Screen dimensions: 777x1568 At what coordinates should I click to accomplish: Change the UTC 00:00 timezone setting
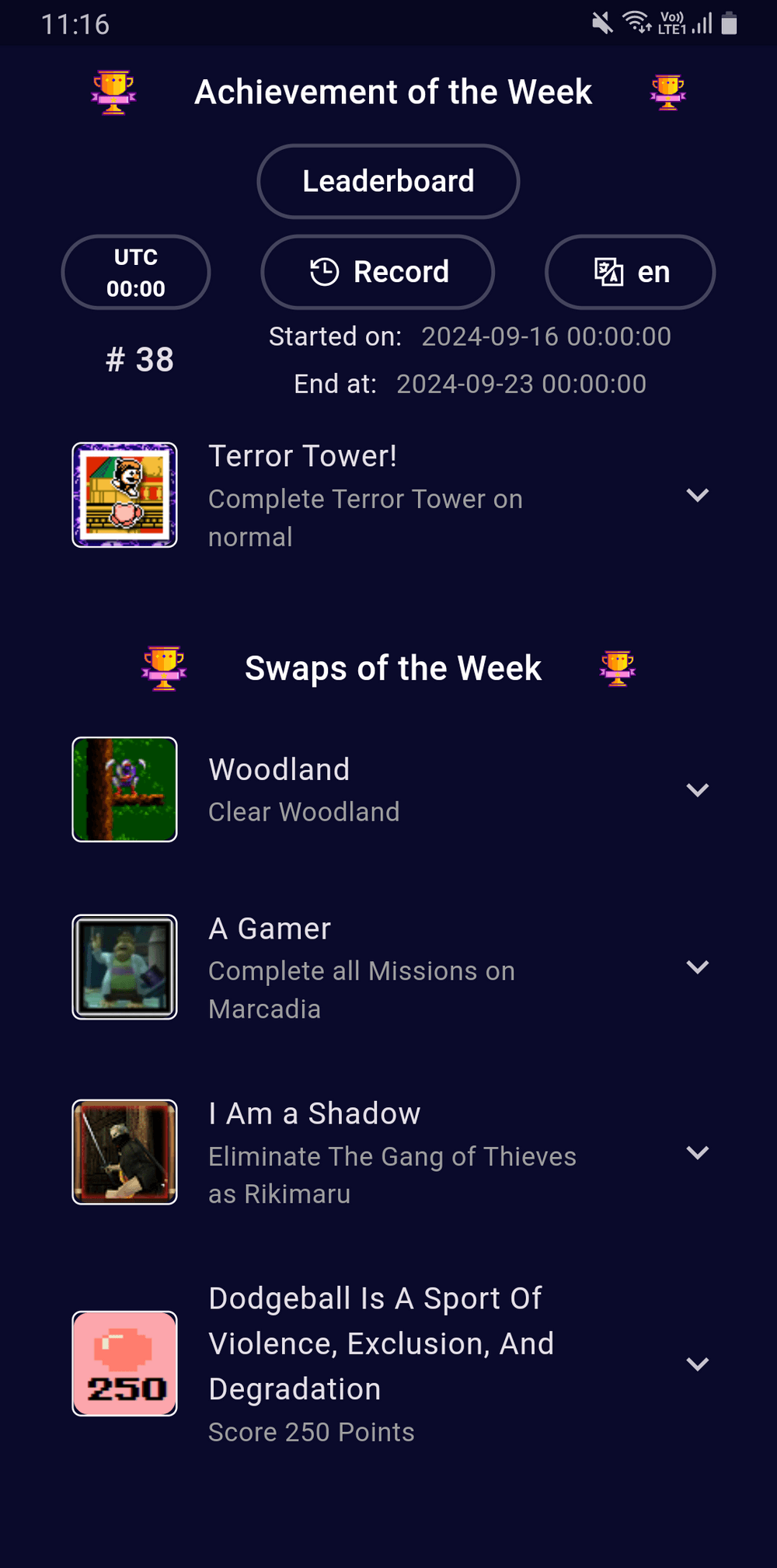[x=136, y=273]
